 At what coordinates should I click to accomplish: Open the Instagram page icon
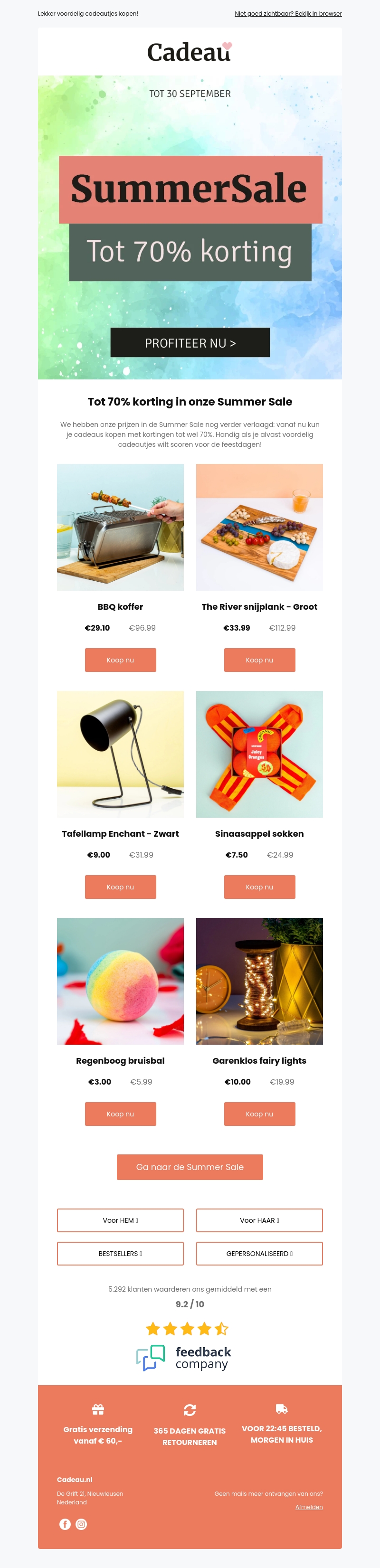click(81, 1524)
